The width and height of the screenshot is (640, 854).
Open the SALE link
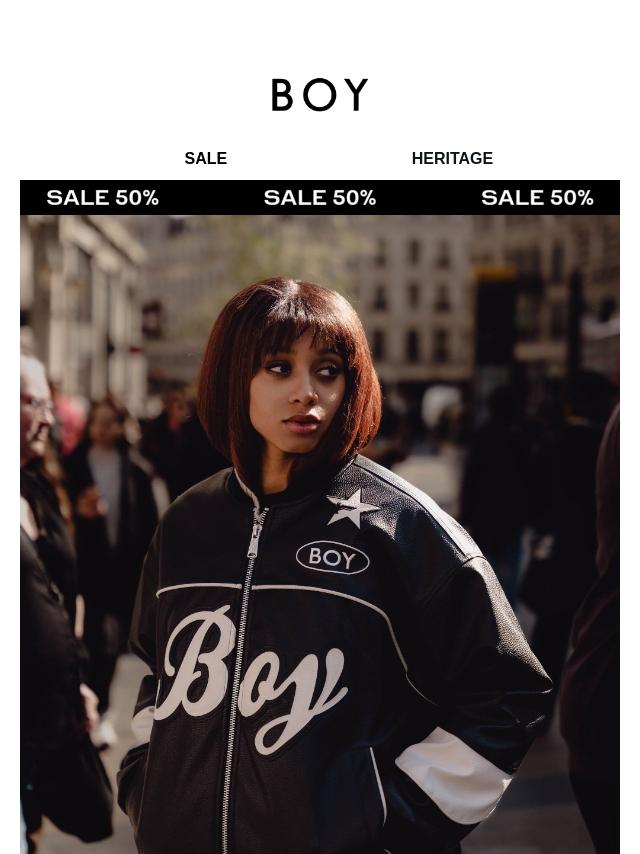(205, 158)
